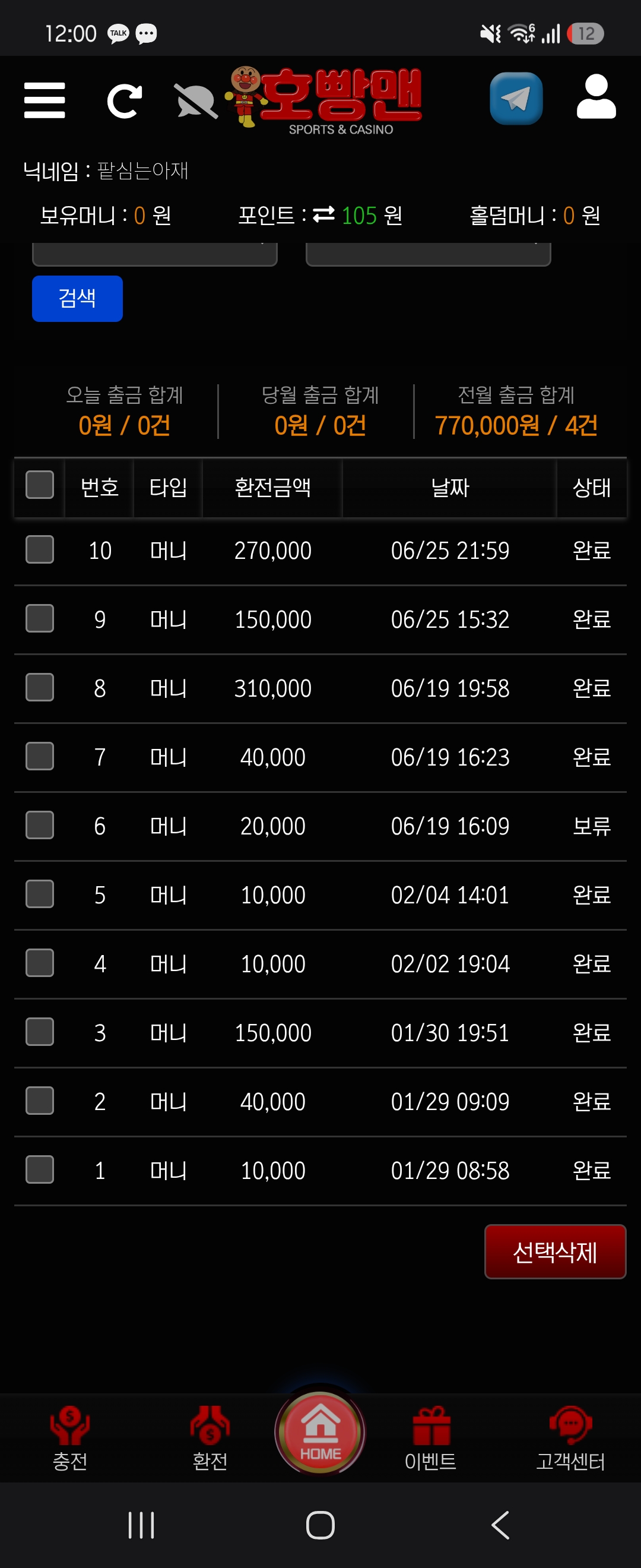Check the box for withdrawal number 1

(x=40, y=1169)
